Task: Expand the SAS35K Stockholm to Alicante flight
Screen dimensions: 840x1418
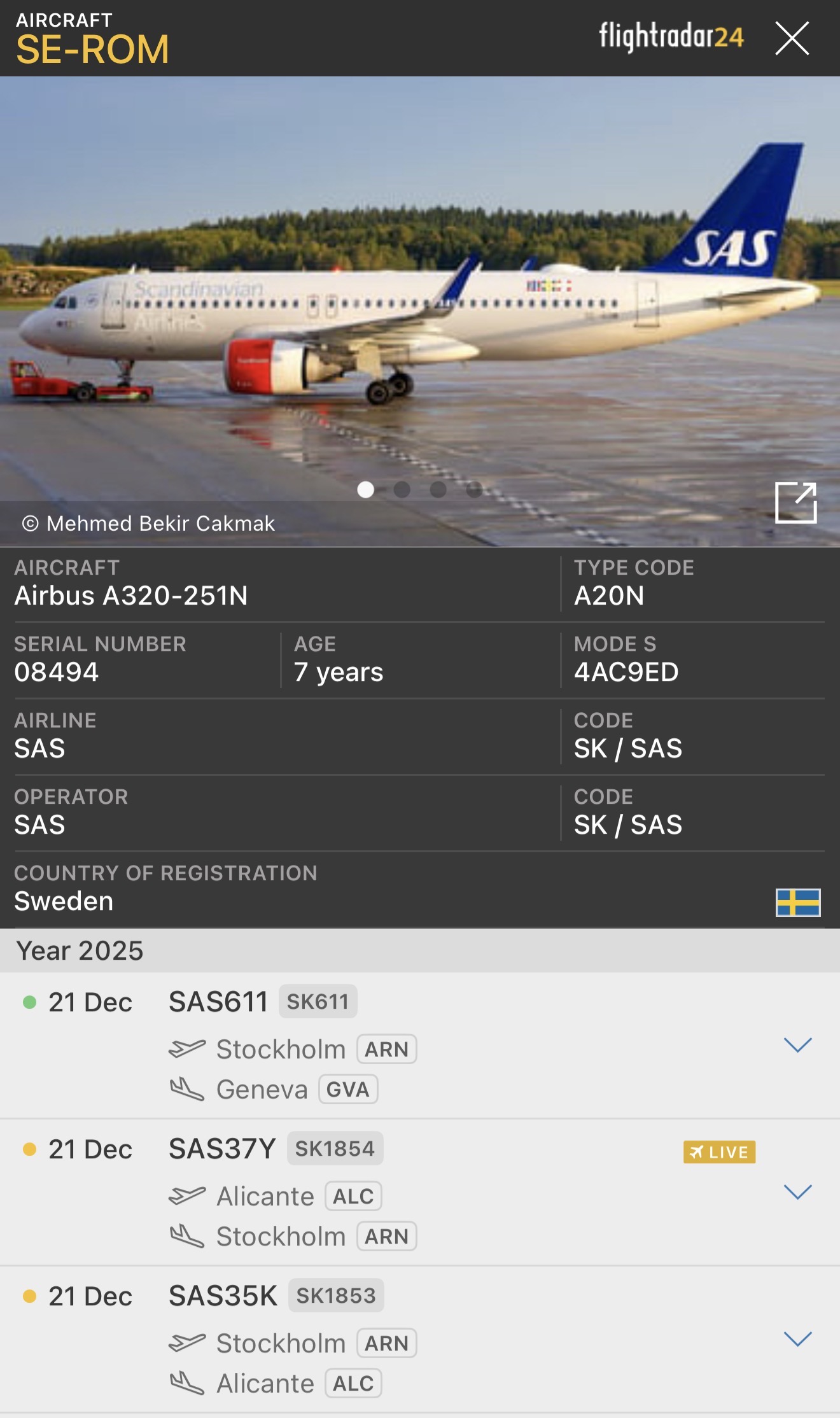Action: (797, 1339)
